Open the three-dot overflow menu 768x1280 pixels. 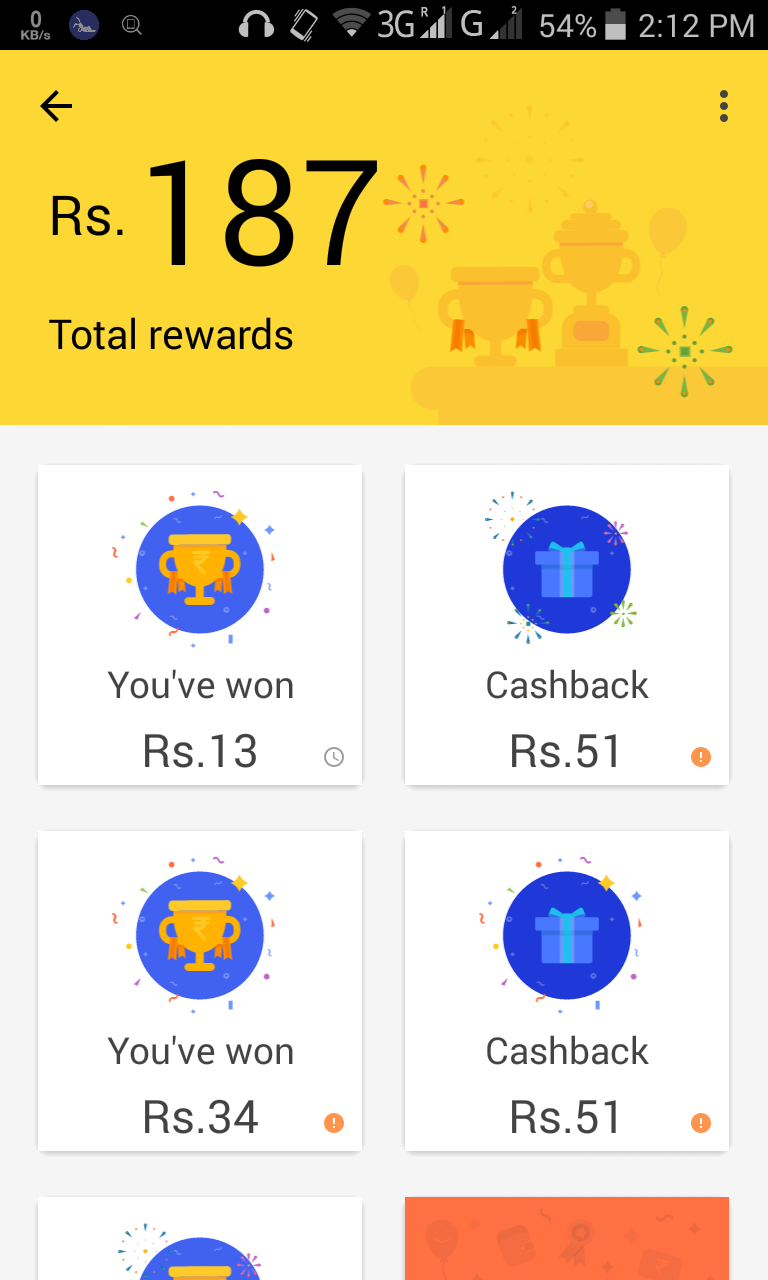[723, 106]
